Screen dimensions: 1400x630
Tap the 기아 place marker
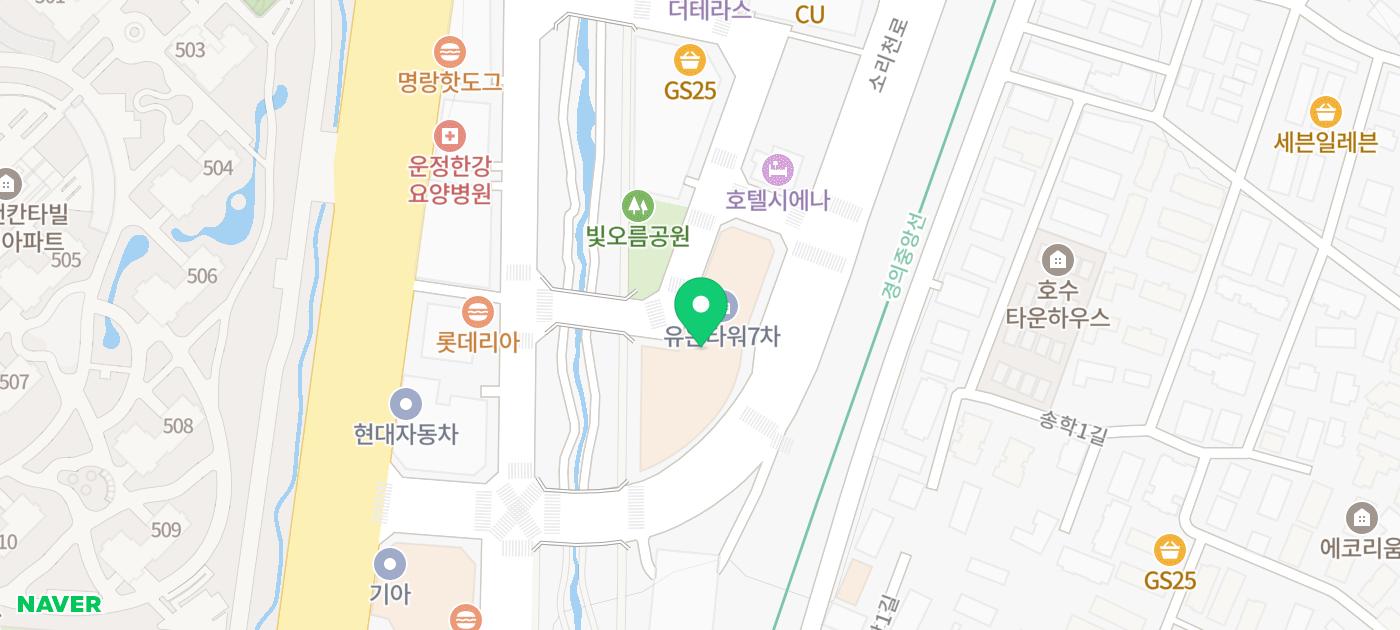[390, 563]
